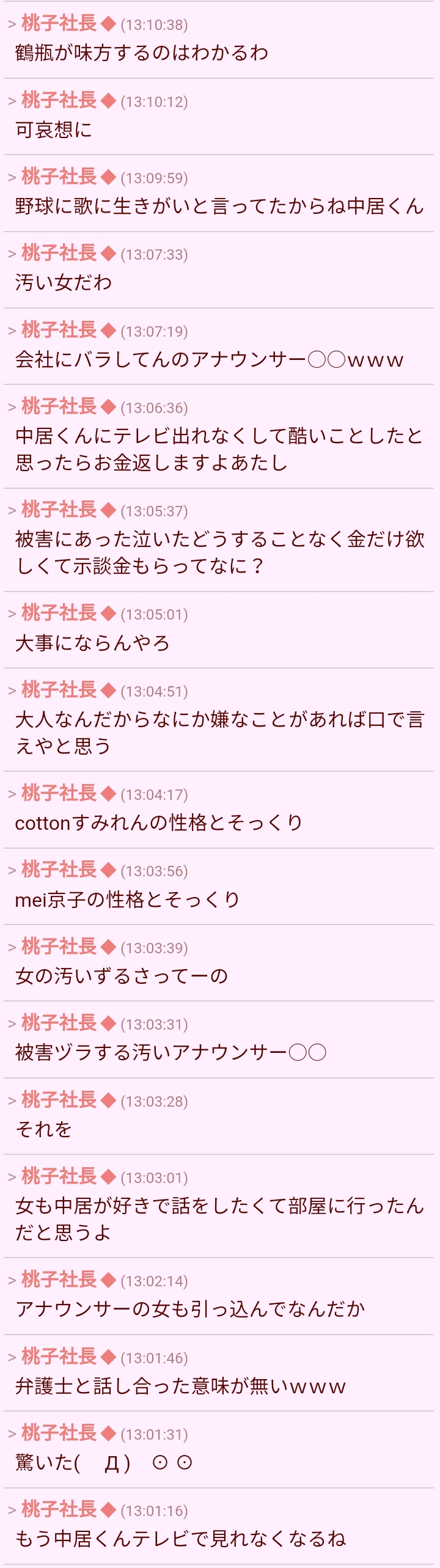
Task: Tap the 桃子社長 name on the 13:03:31 comment
Action: pos(59,1024)
